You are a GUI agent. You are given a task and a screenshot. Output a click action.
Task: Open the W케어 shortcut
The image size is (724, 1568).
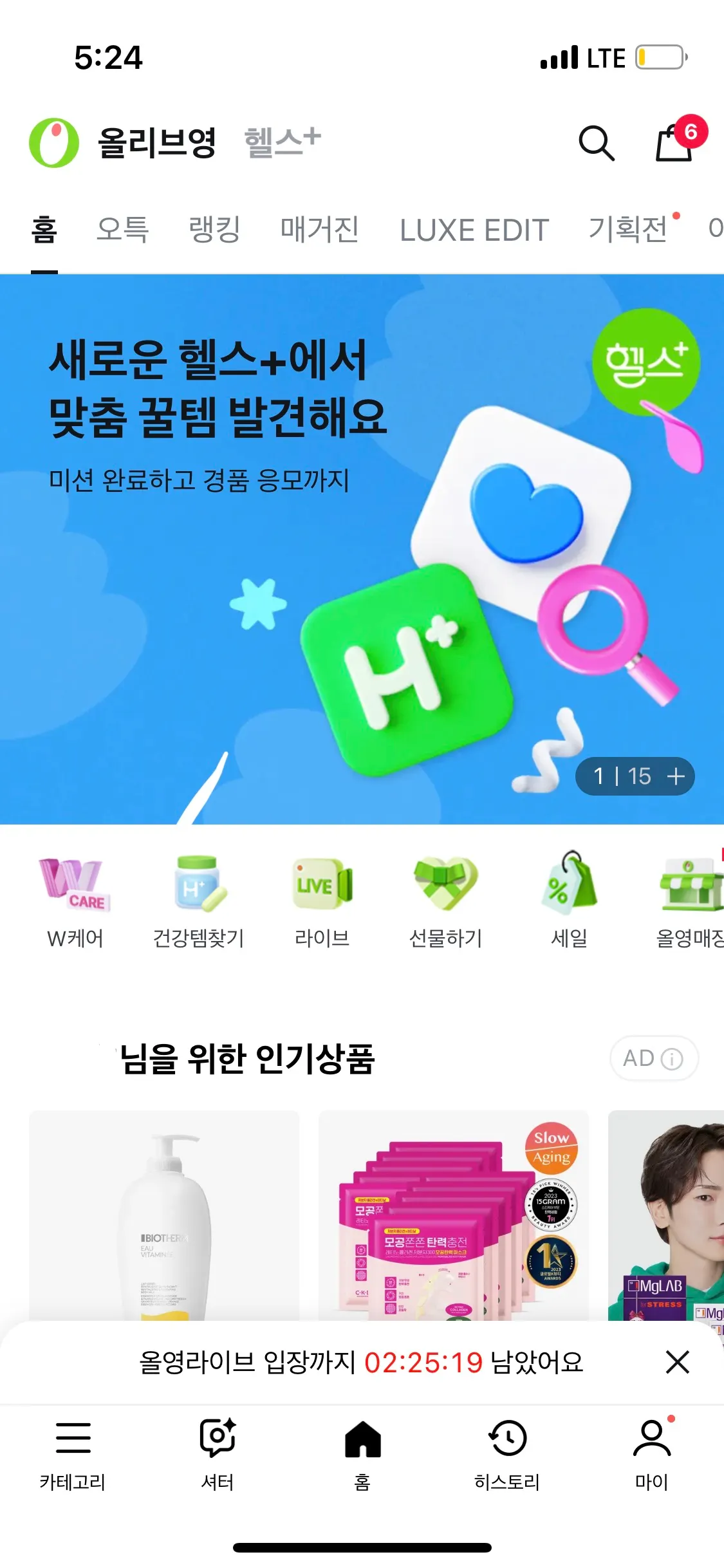tap(75, 901)
